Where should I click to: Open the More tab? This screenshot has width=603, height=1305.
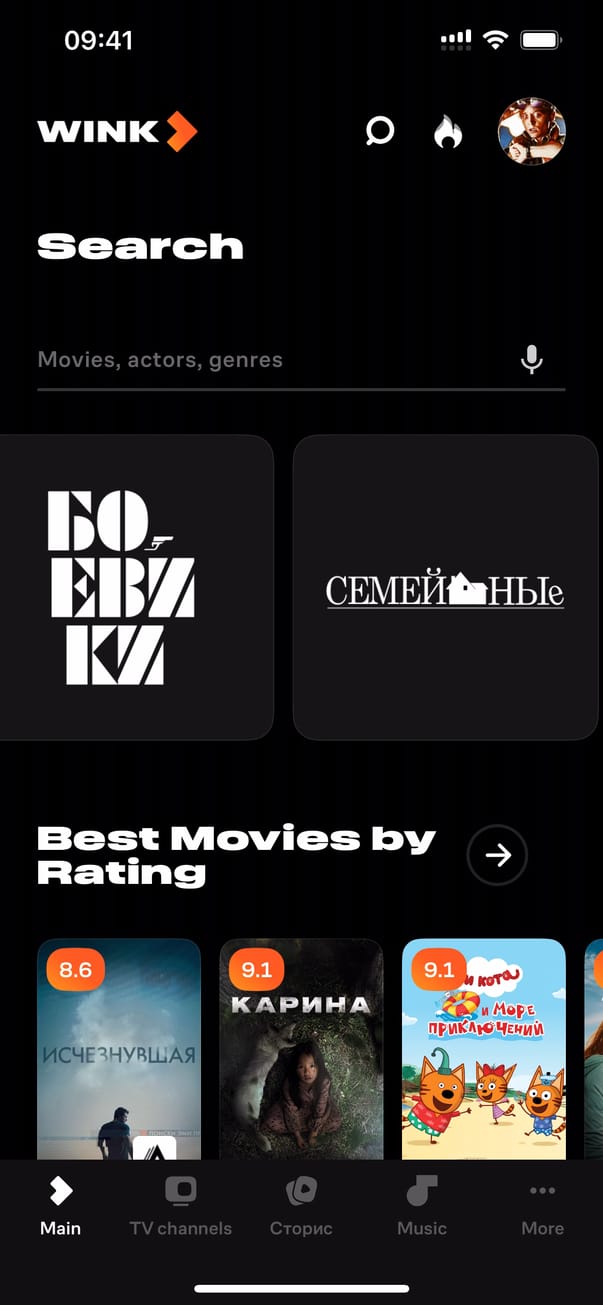(x=542, y=1207)
